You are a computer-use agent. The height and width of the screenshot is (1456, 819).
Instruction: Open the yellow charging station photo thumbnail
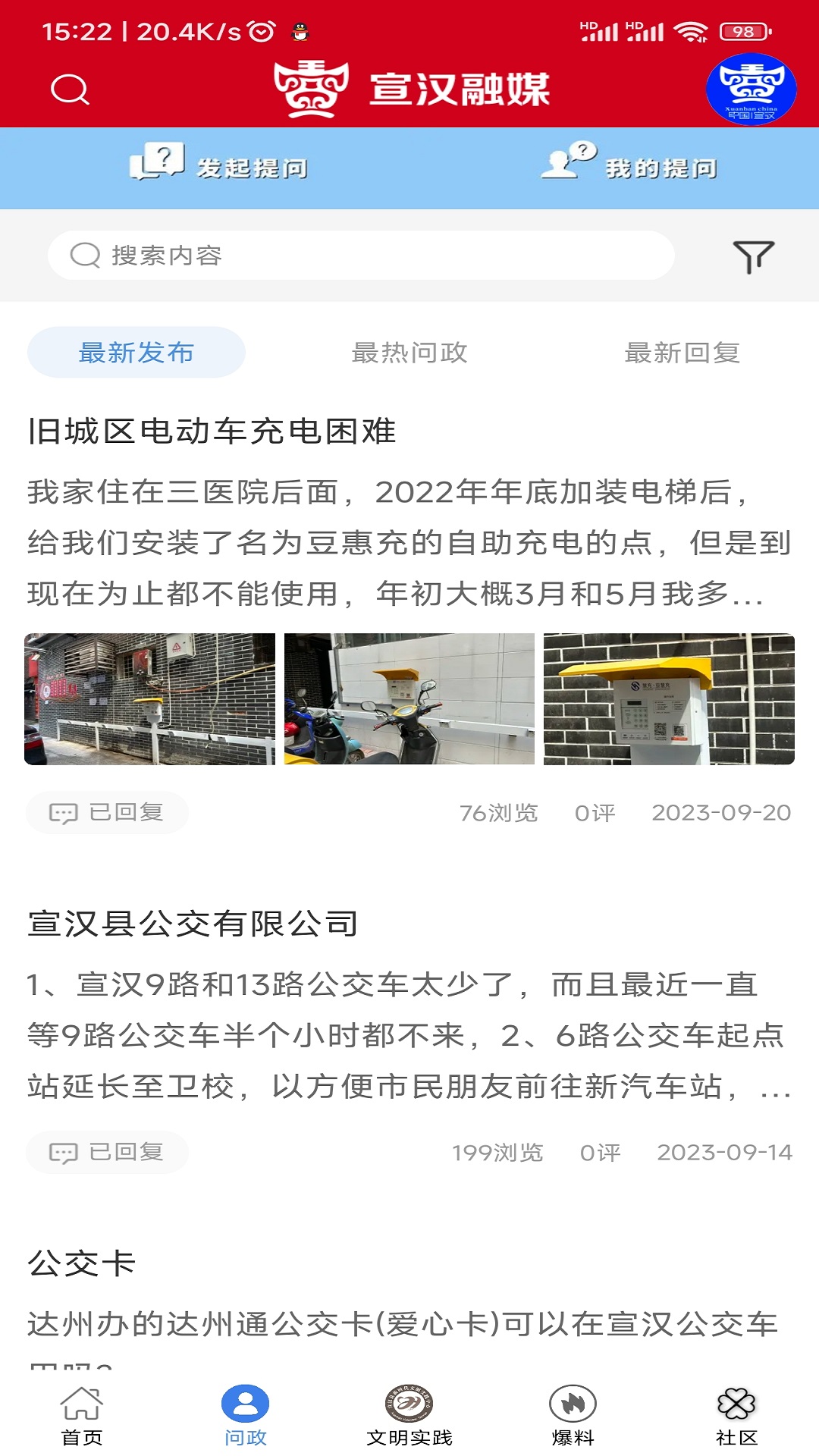pyautogui.click(x=668, y=701)
